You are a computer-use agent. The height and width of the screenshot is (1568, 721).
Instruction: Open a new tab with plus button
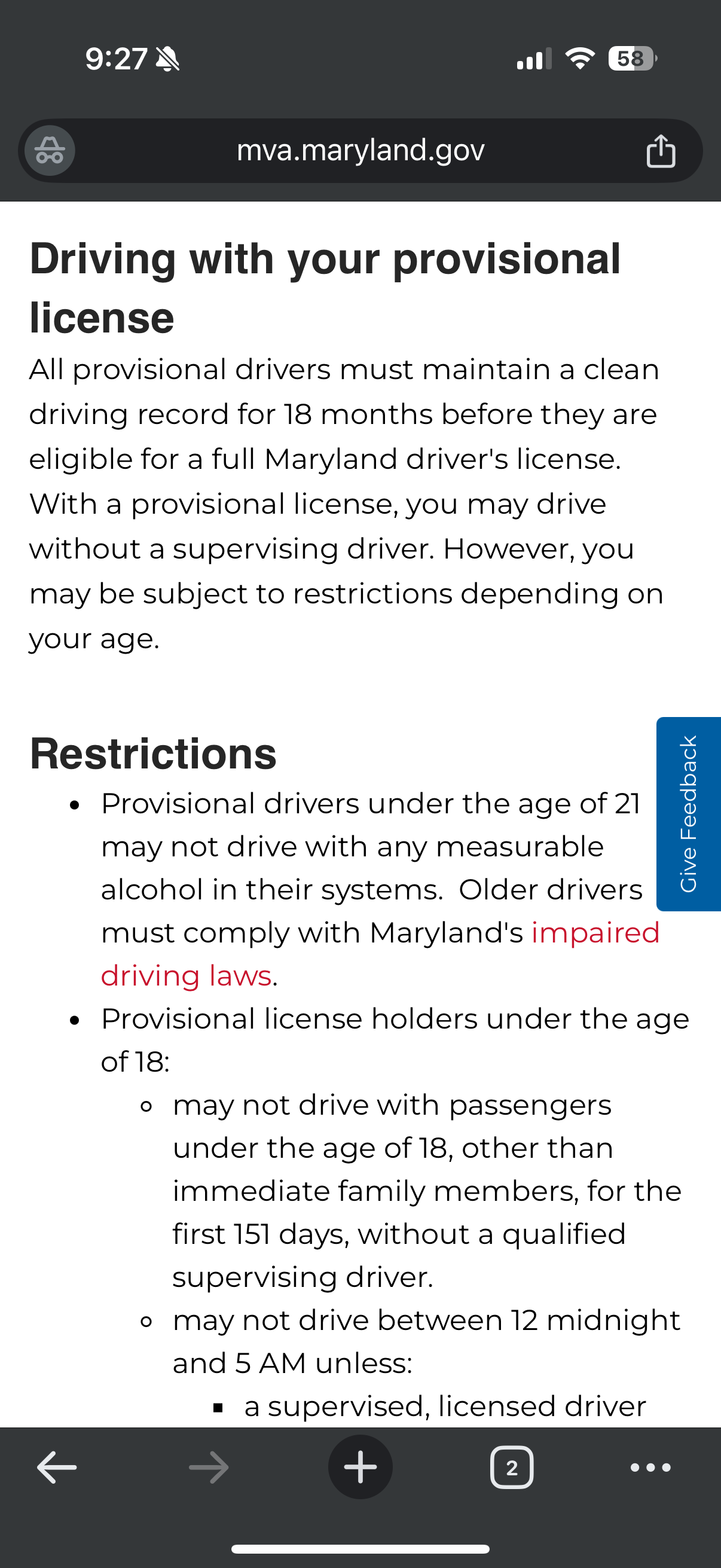(x=360, y=1467)
